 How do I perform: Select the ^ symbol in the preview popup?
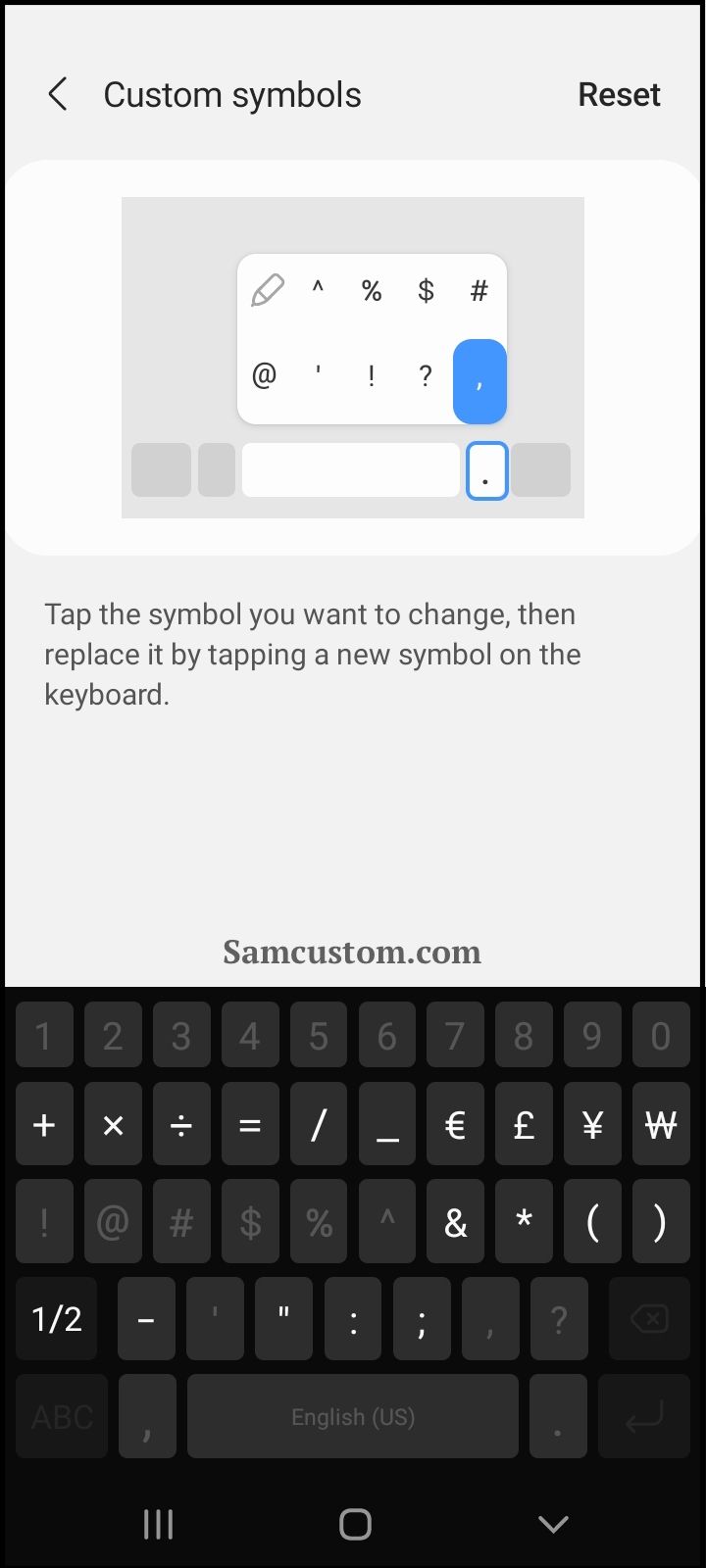click(x=318, y=291)
